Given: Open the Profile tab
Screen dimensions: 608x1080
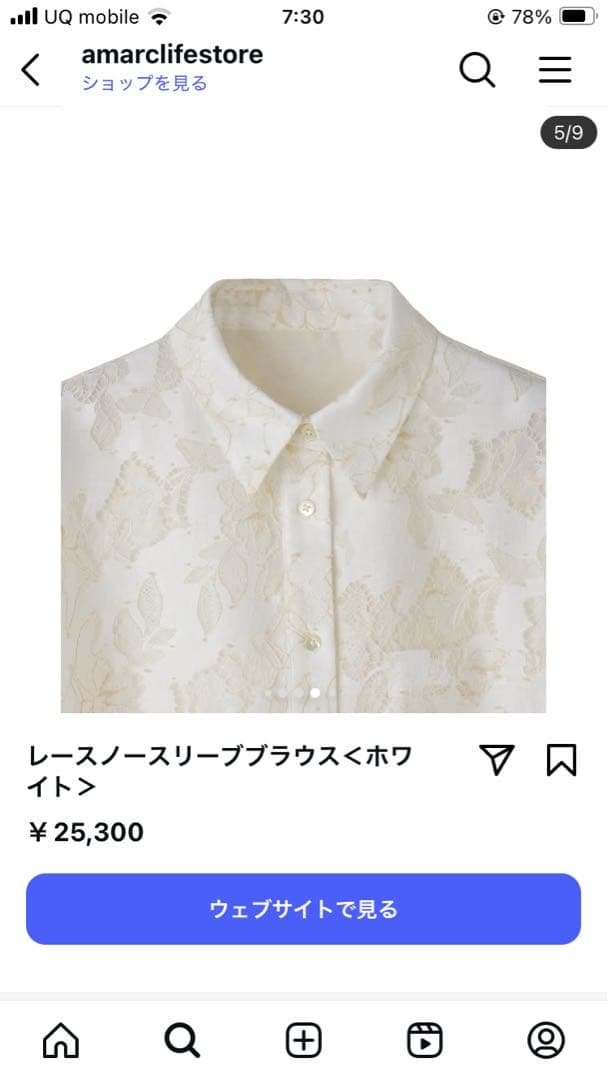Looking at the screenshot, I should 546,1041.
